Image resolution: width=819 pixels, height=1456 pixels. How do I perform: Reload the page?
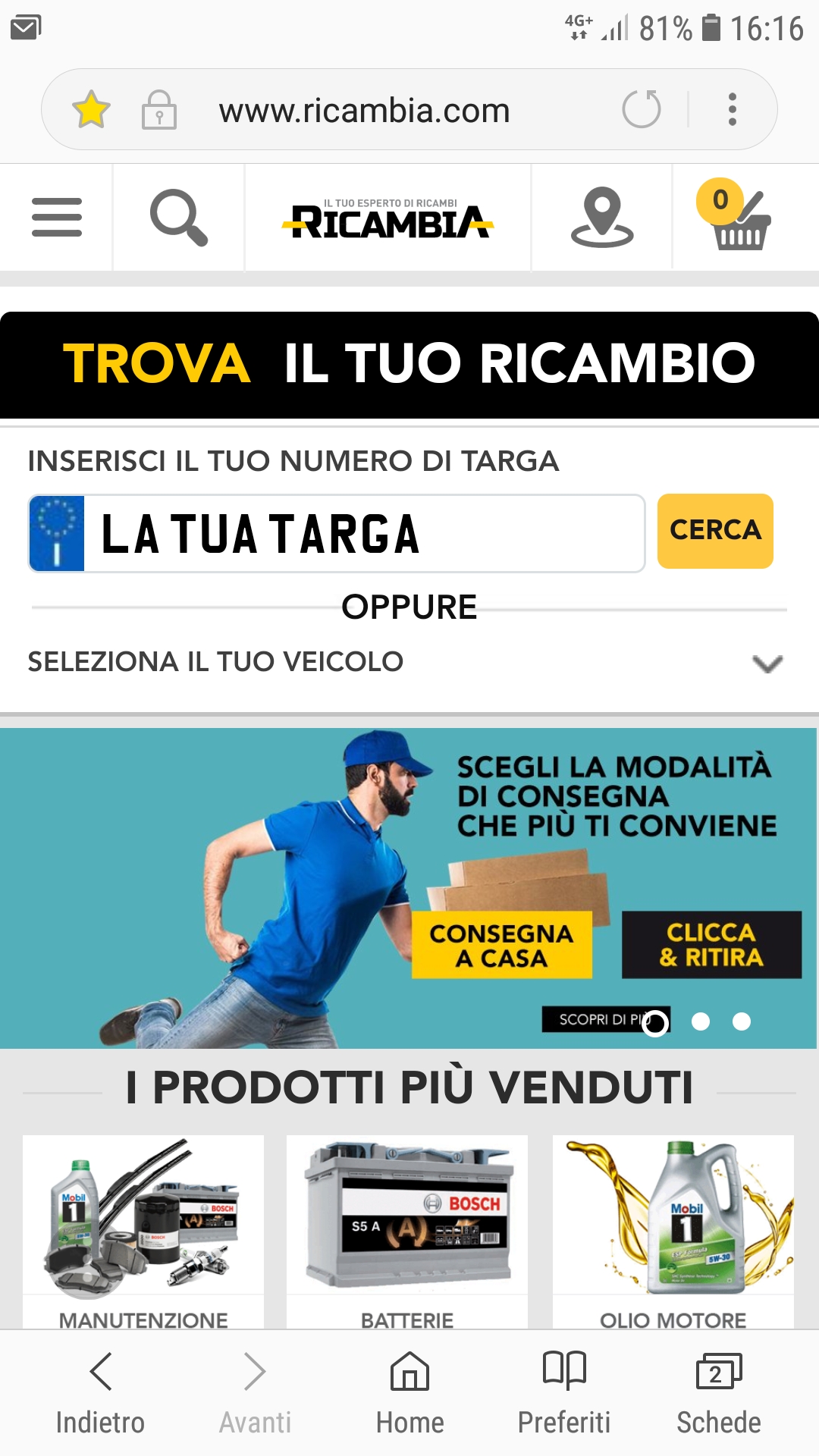click(642, 109)
